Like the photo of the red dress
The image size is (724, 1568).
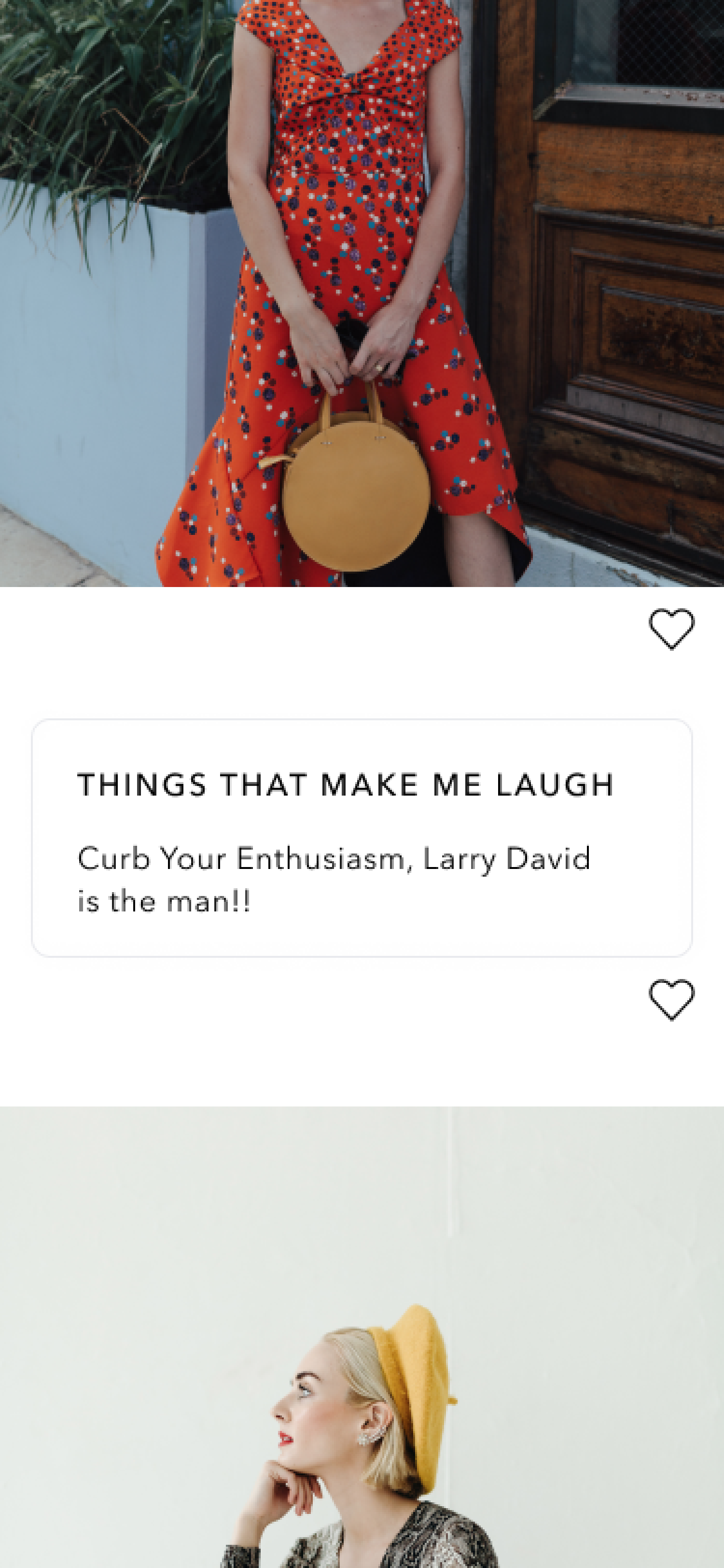click(x=671, y=628)
